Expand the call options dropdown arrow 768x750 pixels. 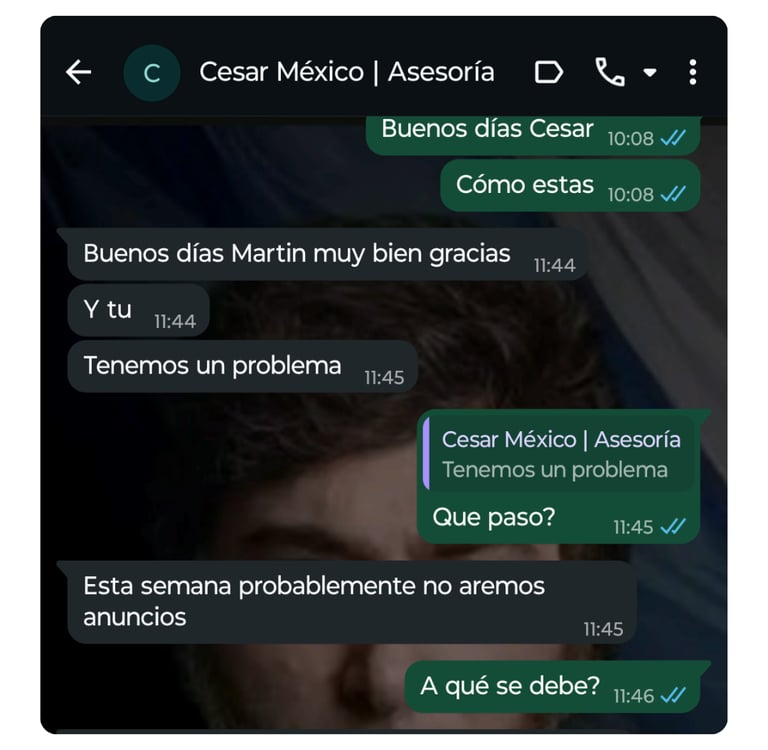(650, 73)
